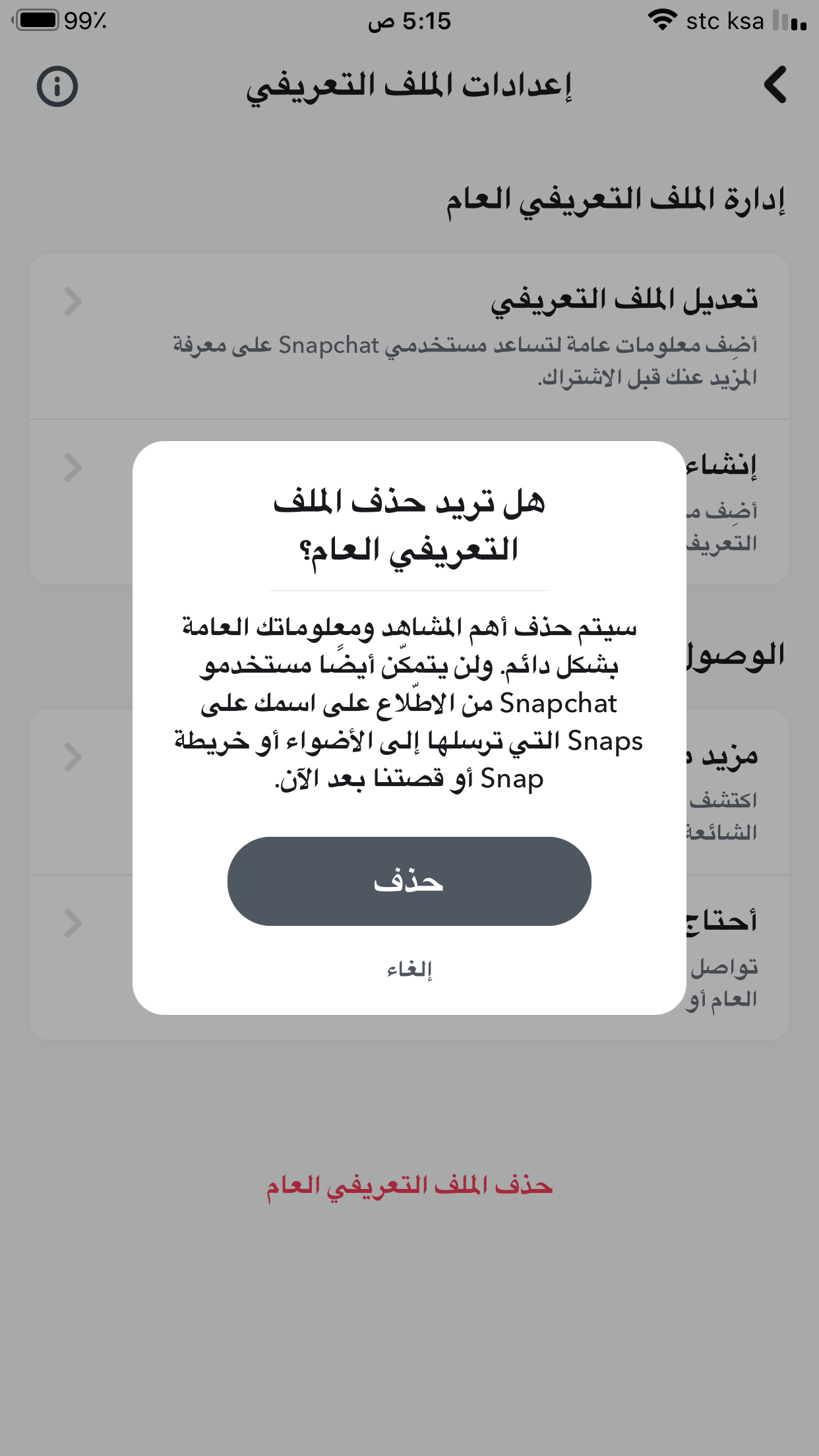Confirm deletion with the حذف button

pos(409,881)
